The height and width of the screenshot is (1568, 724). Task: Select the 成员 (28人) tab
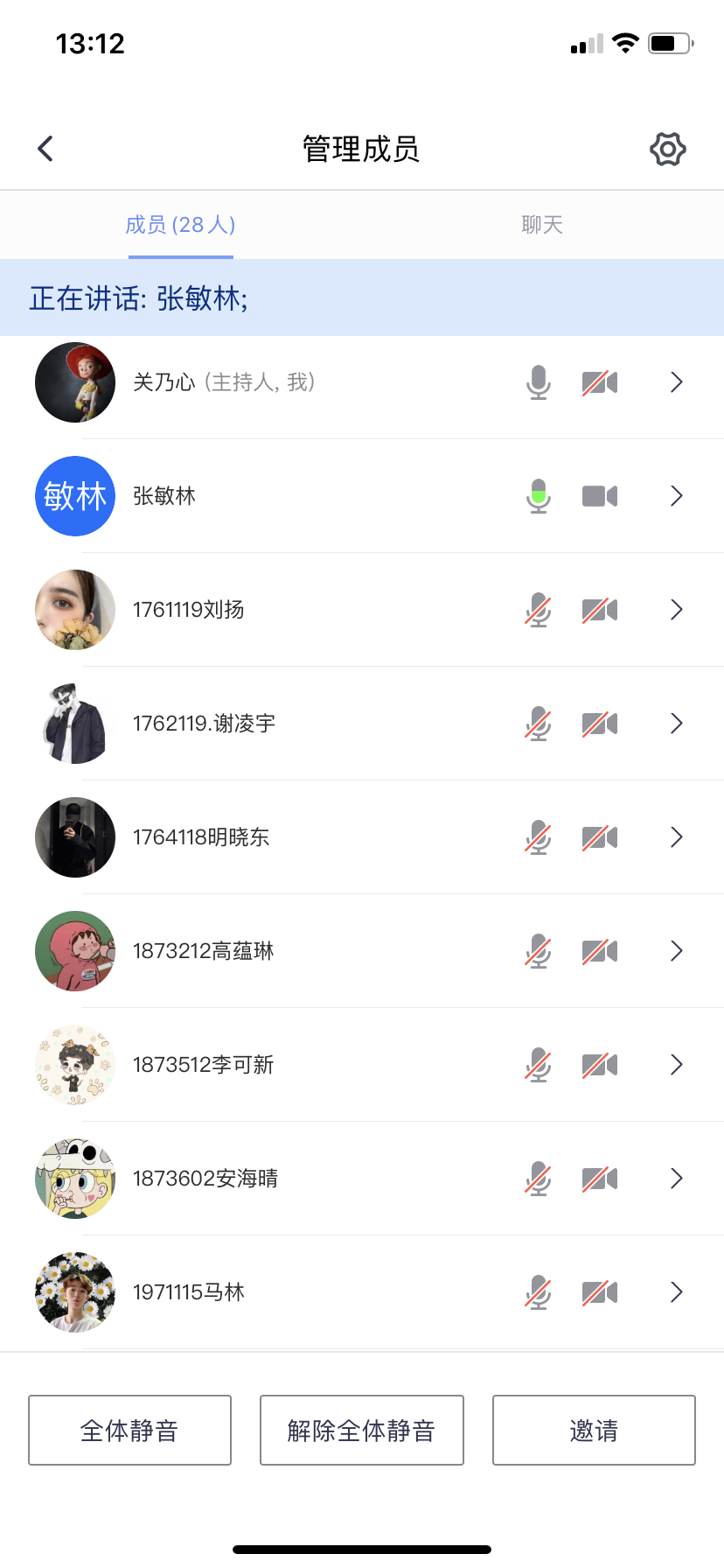pyautogui.click(x=180, y=225)
